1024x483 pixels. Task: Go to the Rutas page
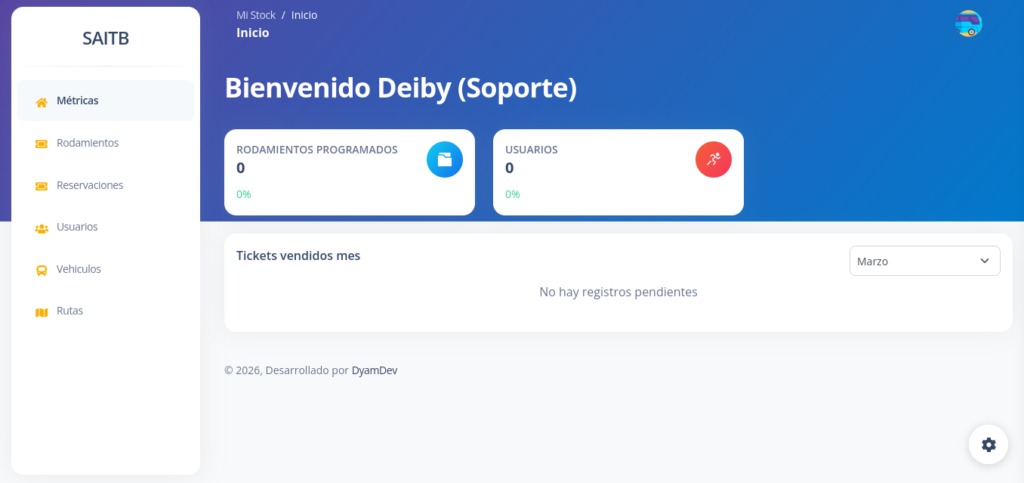[70, 311]
